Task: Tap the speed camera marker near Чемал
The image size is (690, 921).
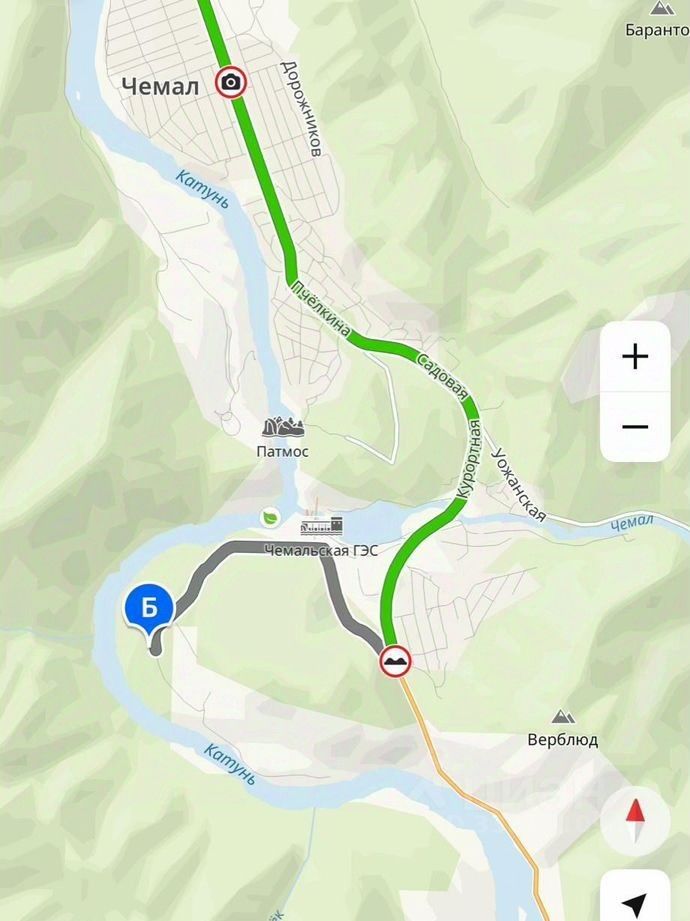Action: 230,82
